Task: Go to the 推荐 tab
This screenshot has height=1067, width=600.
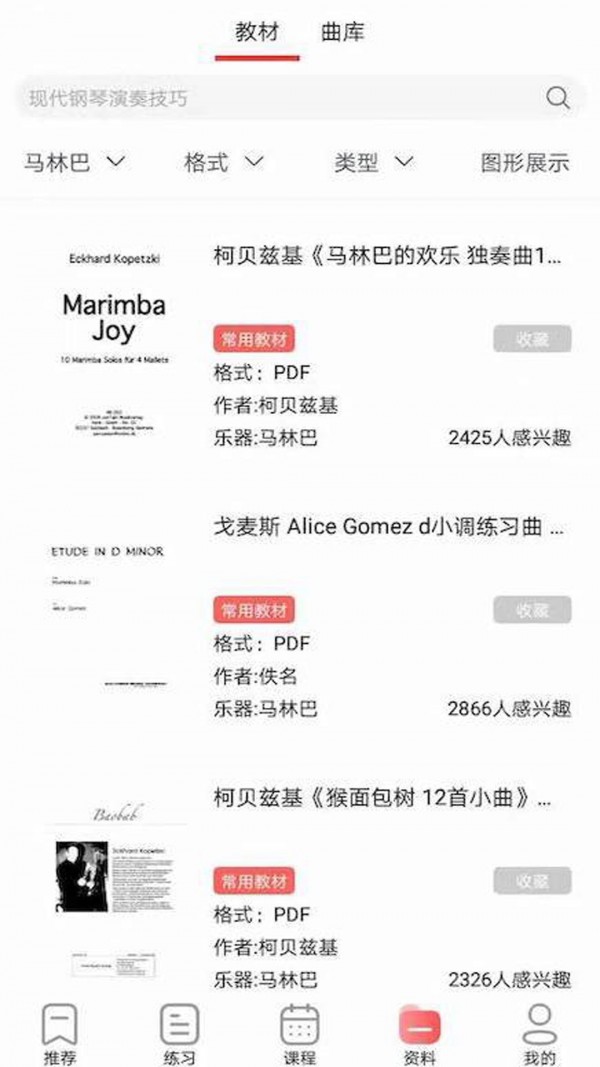Action: pyautogui.click(x=59, y=1033)
